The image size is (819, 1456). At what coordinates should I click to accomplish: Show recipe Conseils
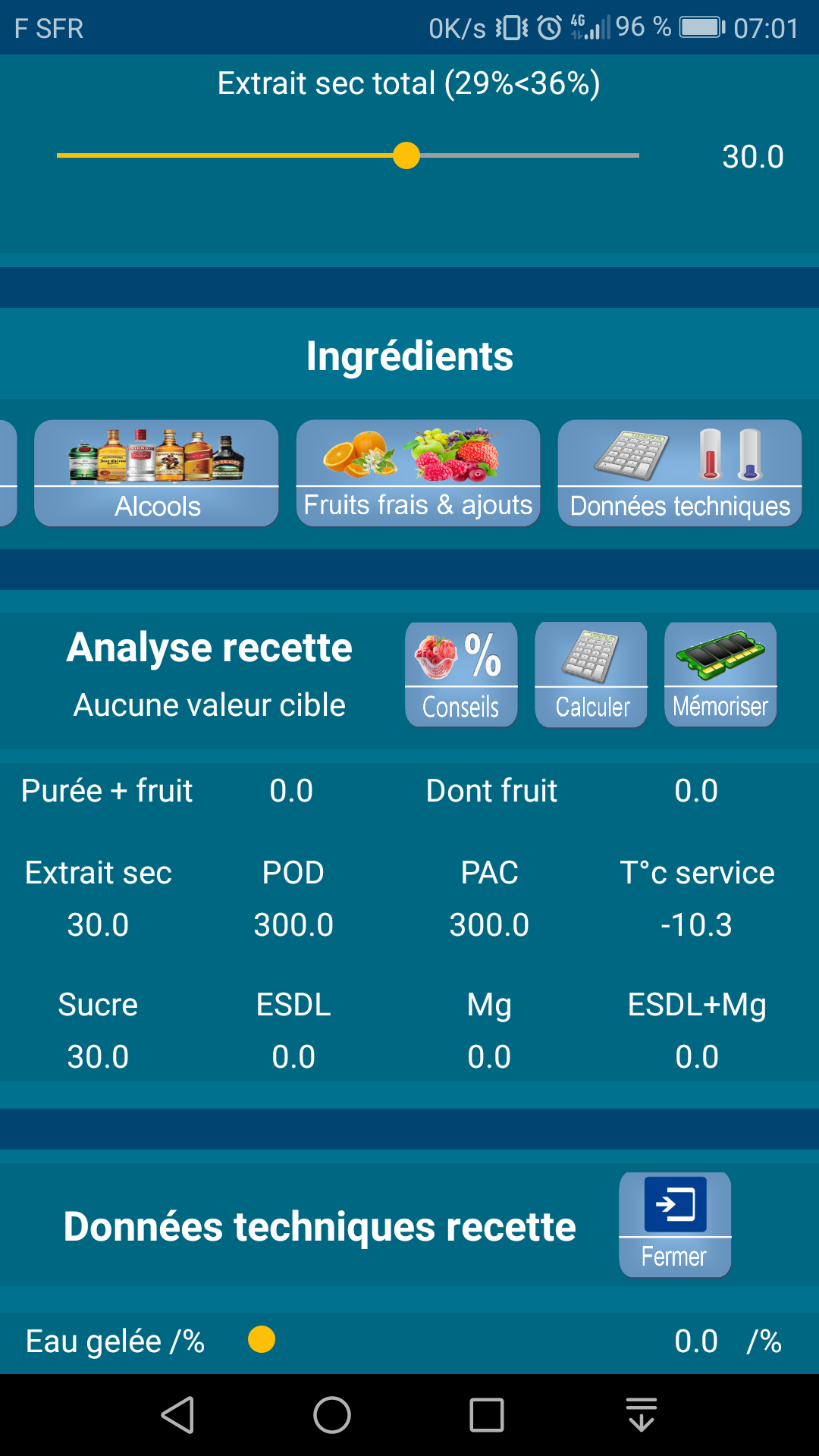[461, 675]
